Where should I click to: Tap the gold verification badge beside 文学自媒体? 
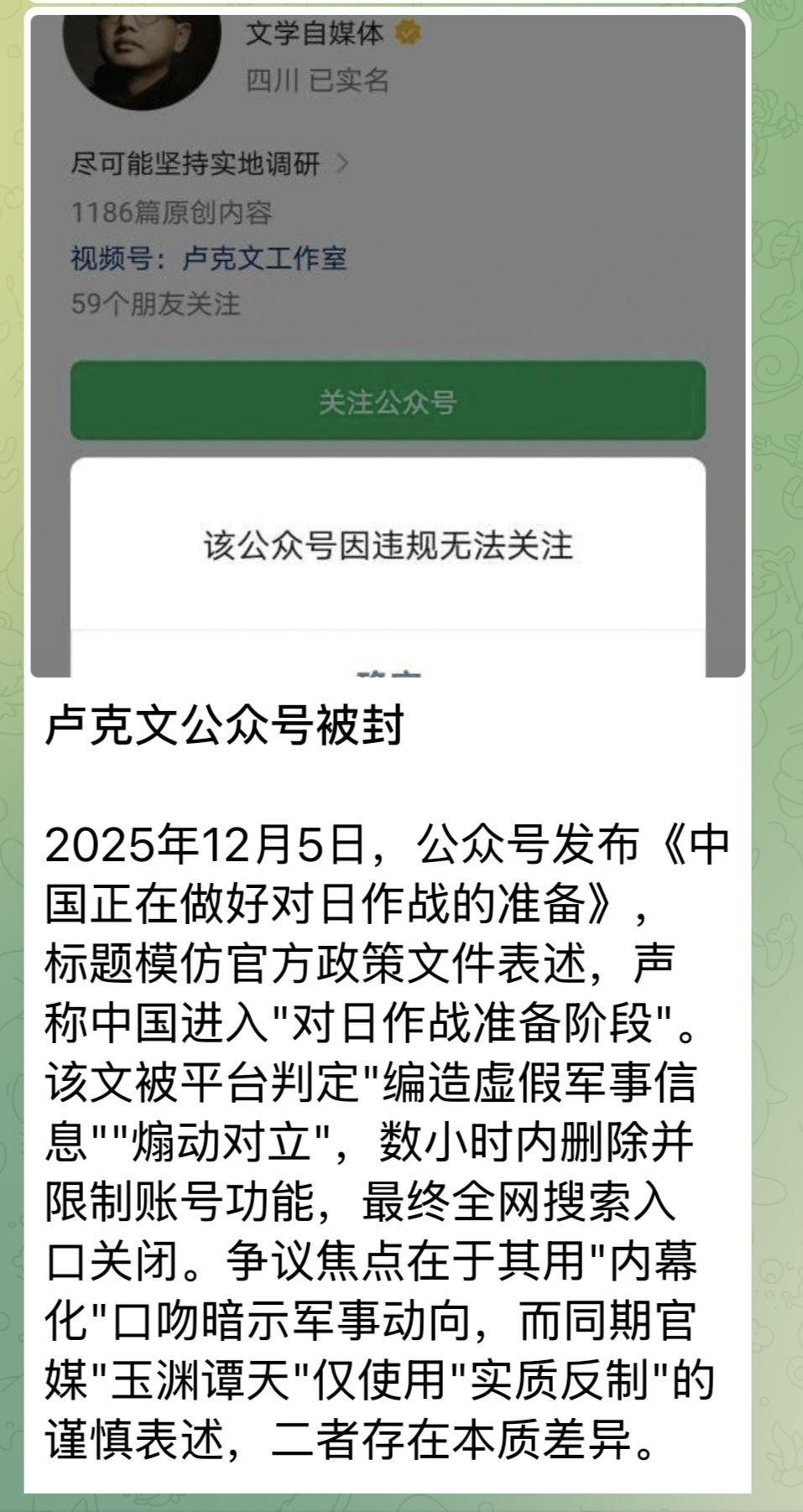pyautogui.click(x=408, y=35)
